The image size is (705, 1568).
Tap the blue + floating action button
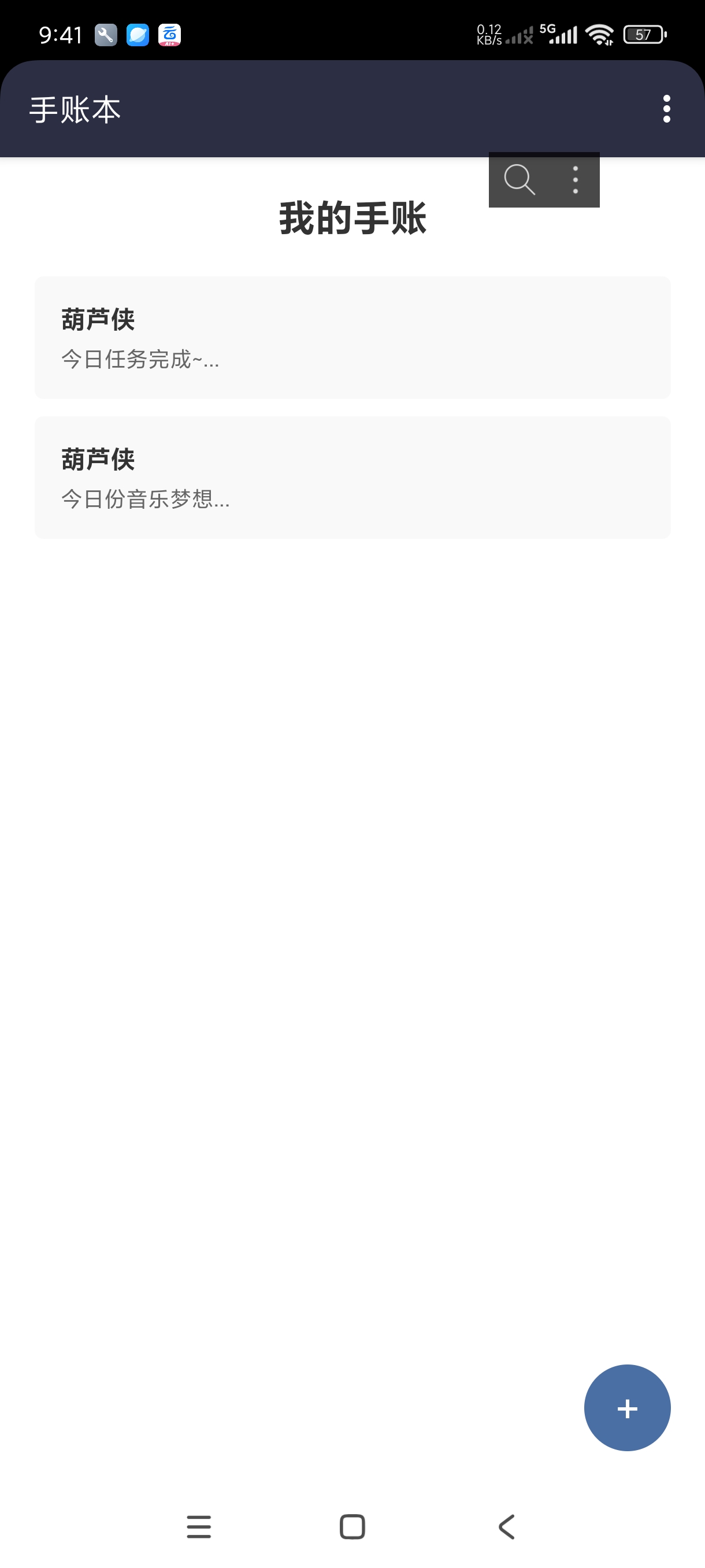coord(627,1407)
